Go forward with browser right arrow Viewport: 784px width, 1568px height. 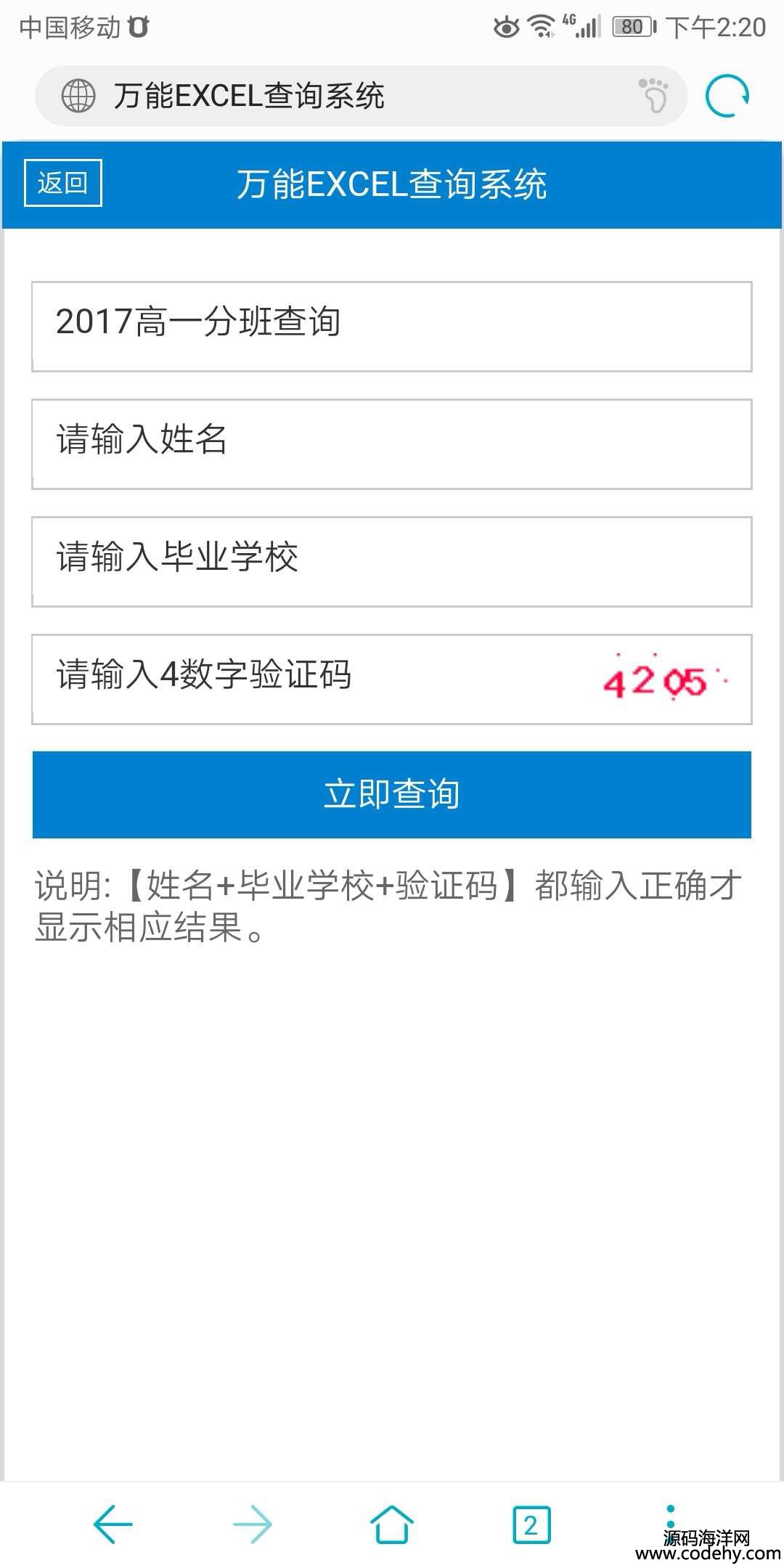pyautogui.click(x=253, y=1524)
